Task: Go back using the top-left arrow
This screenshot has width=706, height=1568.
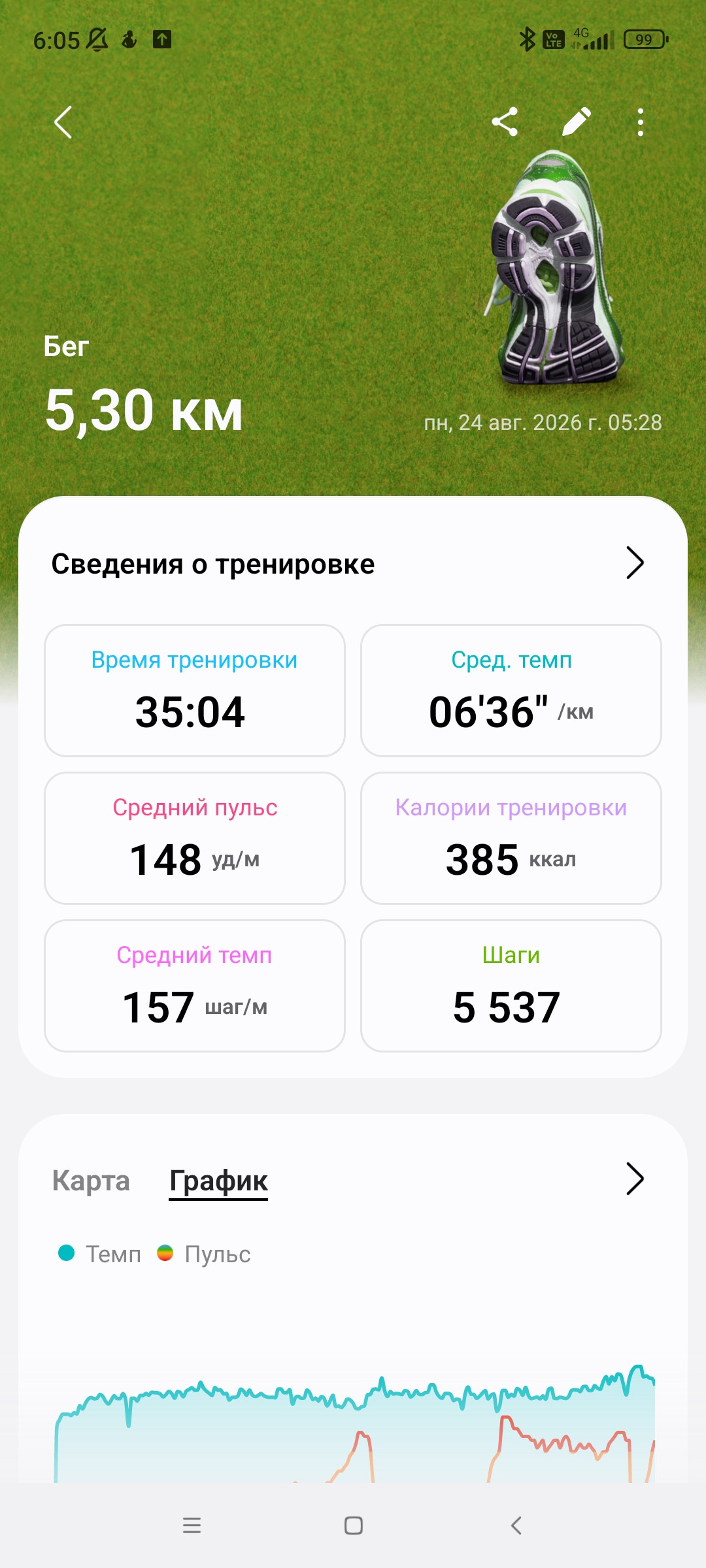Action: coord(63,122)
